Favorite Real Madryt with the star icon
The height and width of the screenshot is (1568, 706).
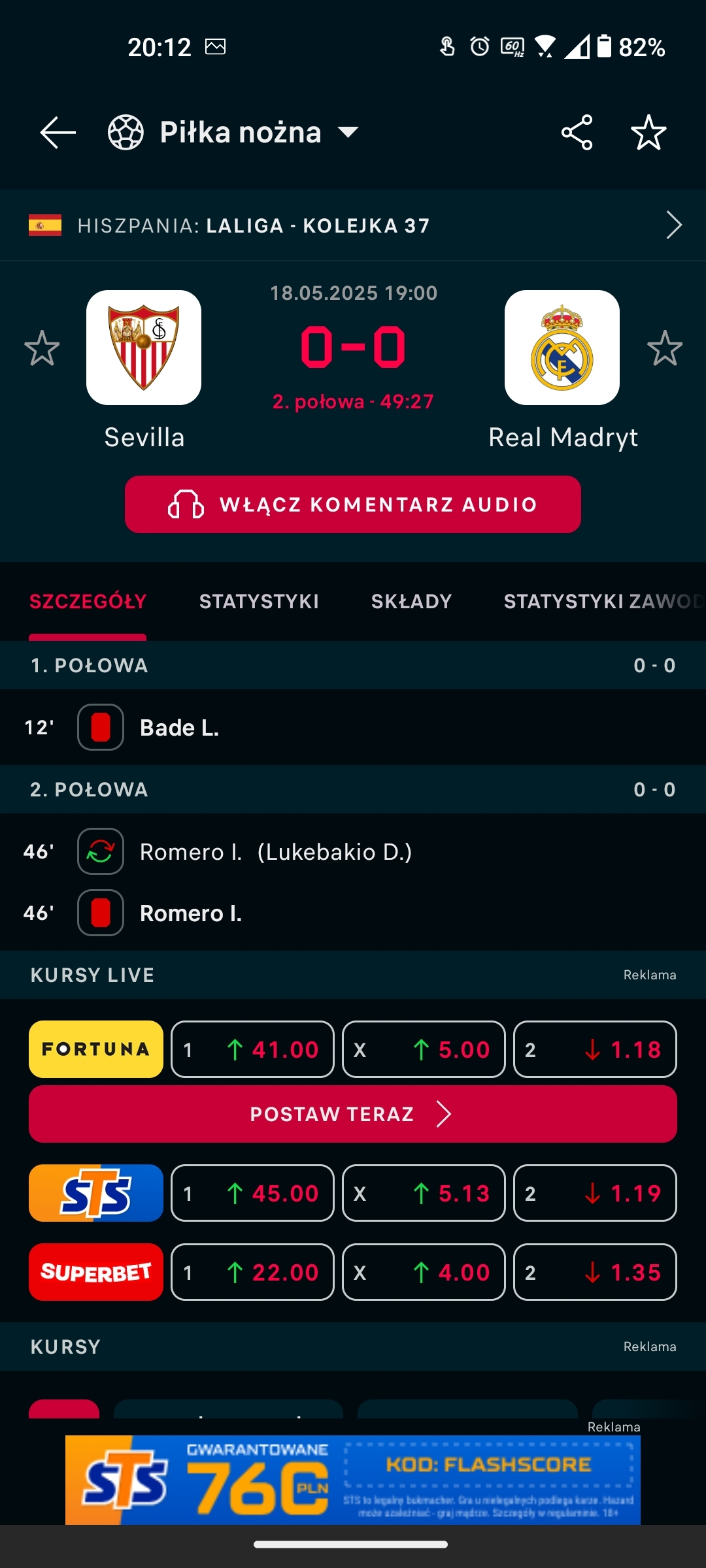point(664,348)
